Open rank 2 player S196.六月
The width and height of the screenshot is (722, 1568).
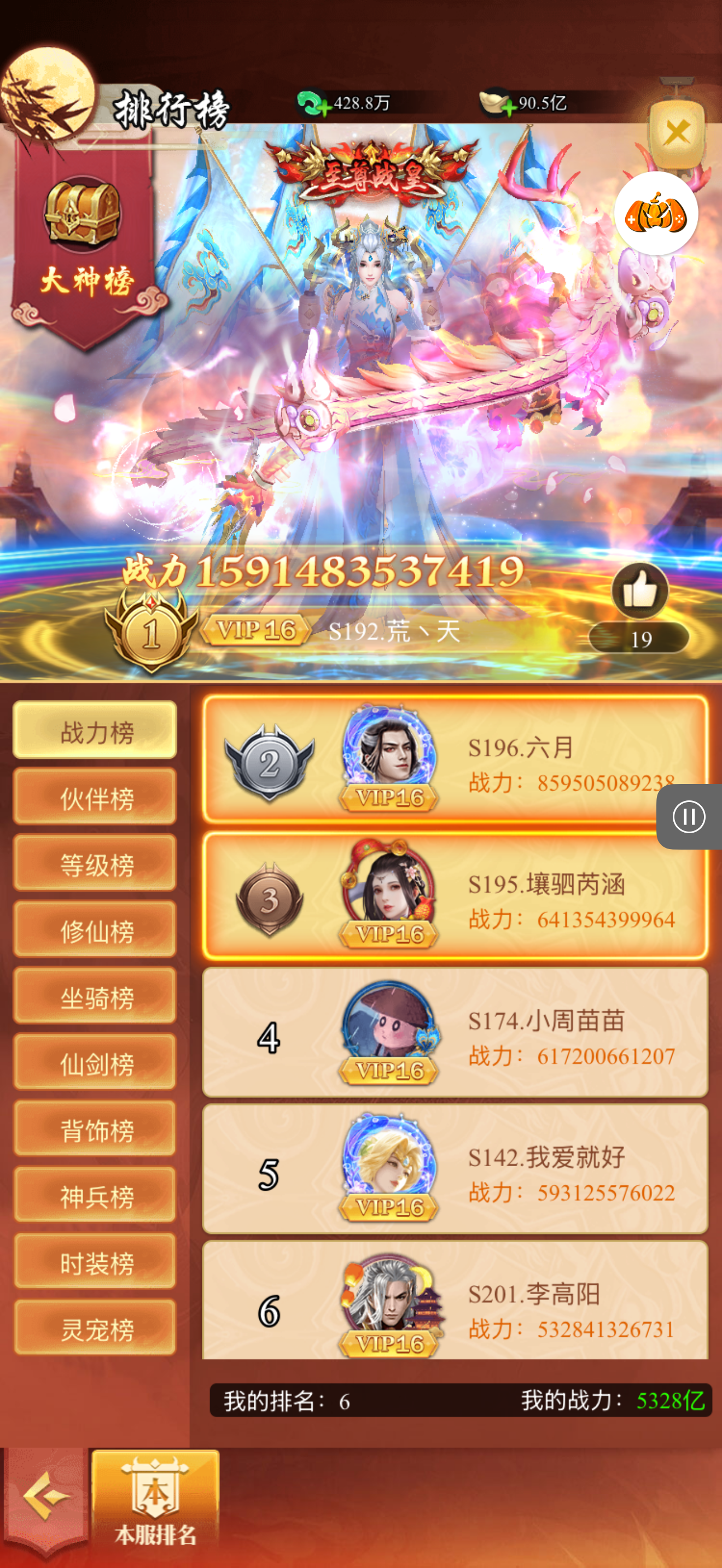point(454,759)
